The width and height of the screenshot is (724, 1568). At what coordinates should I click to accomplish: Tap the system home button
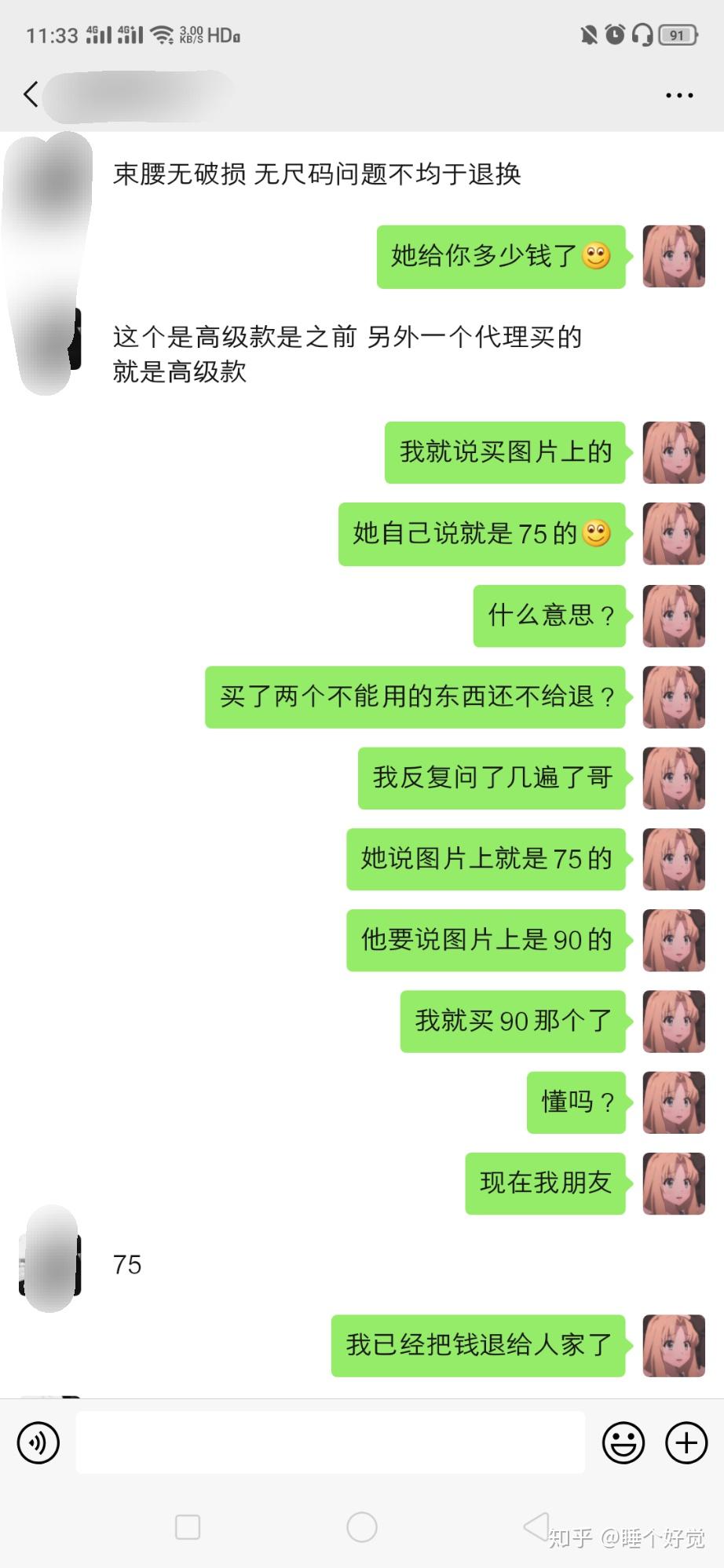[362, 1527]
